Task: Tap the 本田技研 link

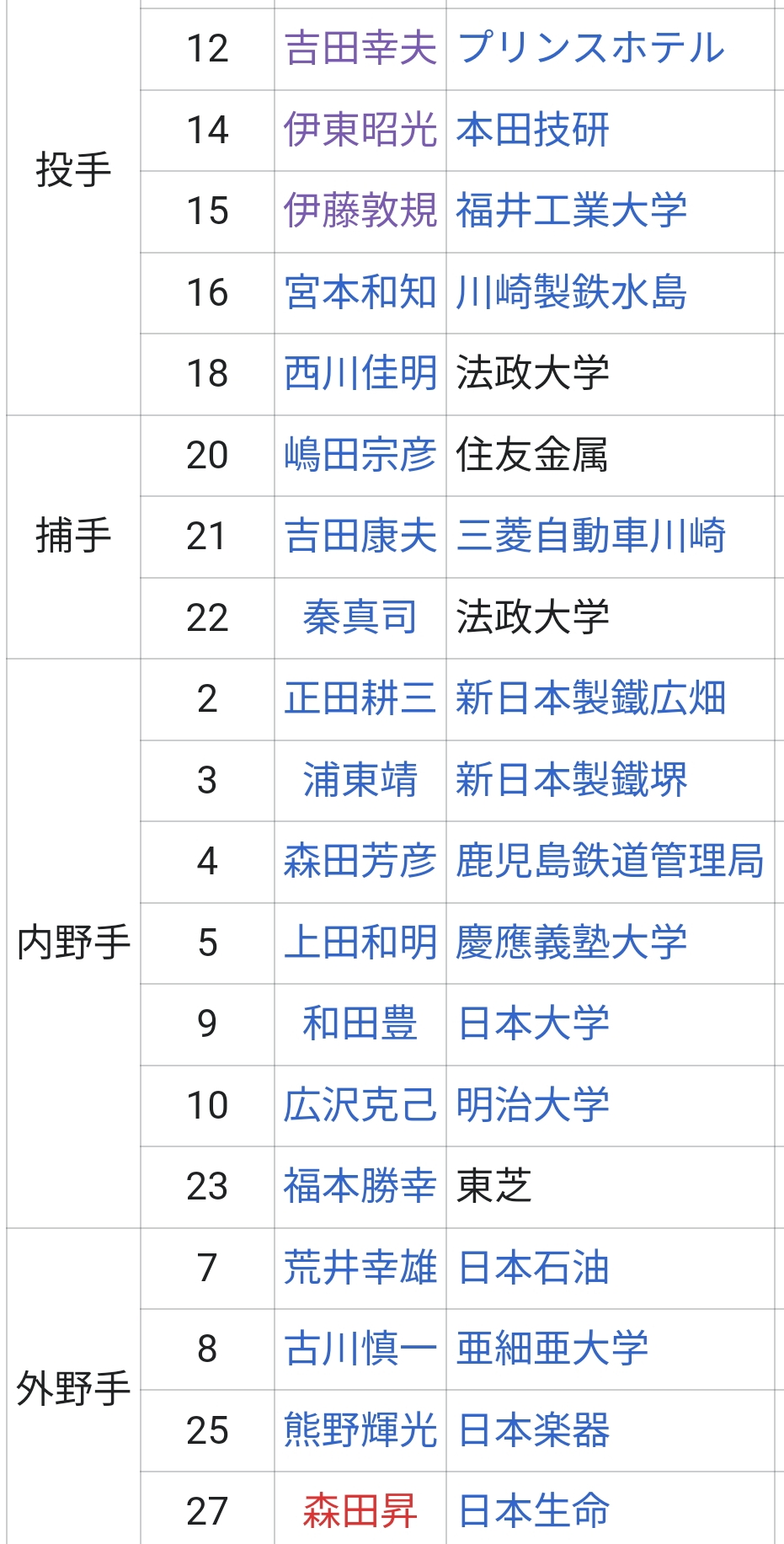Action: (x=532, y=130)
